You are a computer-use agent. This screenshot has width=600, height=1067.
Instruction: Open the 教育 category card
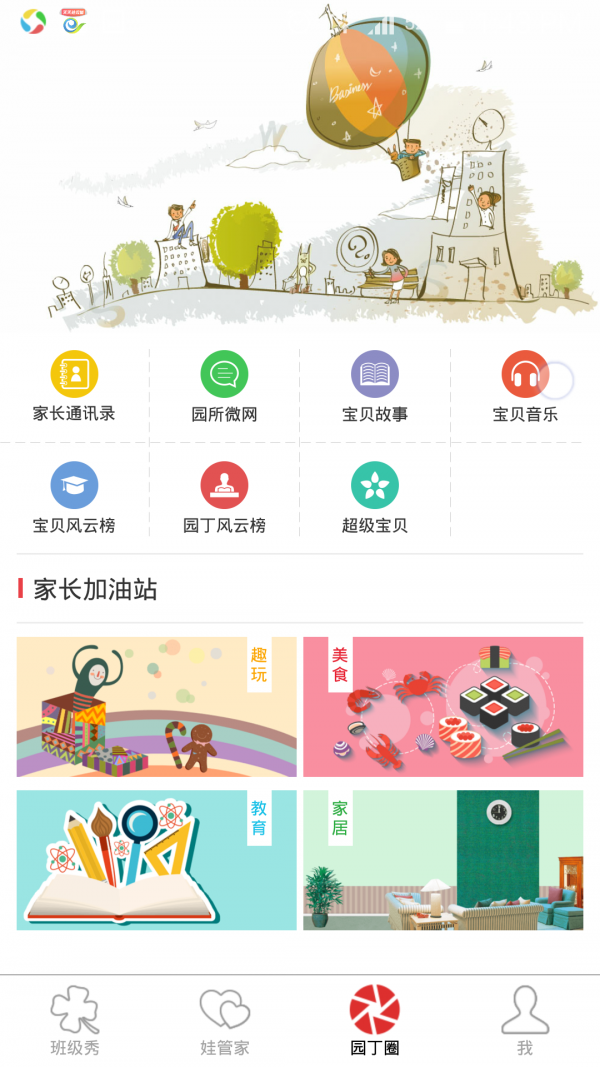click(157, 860)
